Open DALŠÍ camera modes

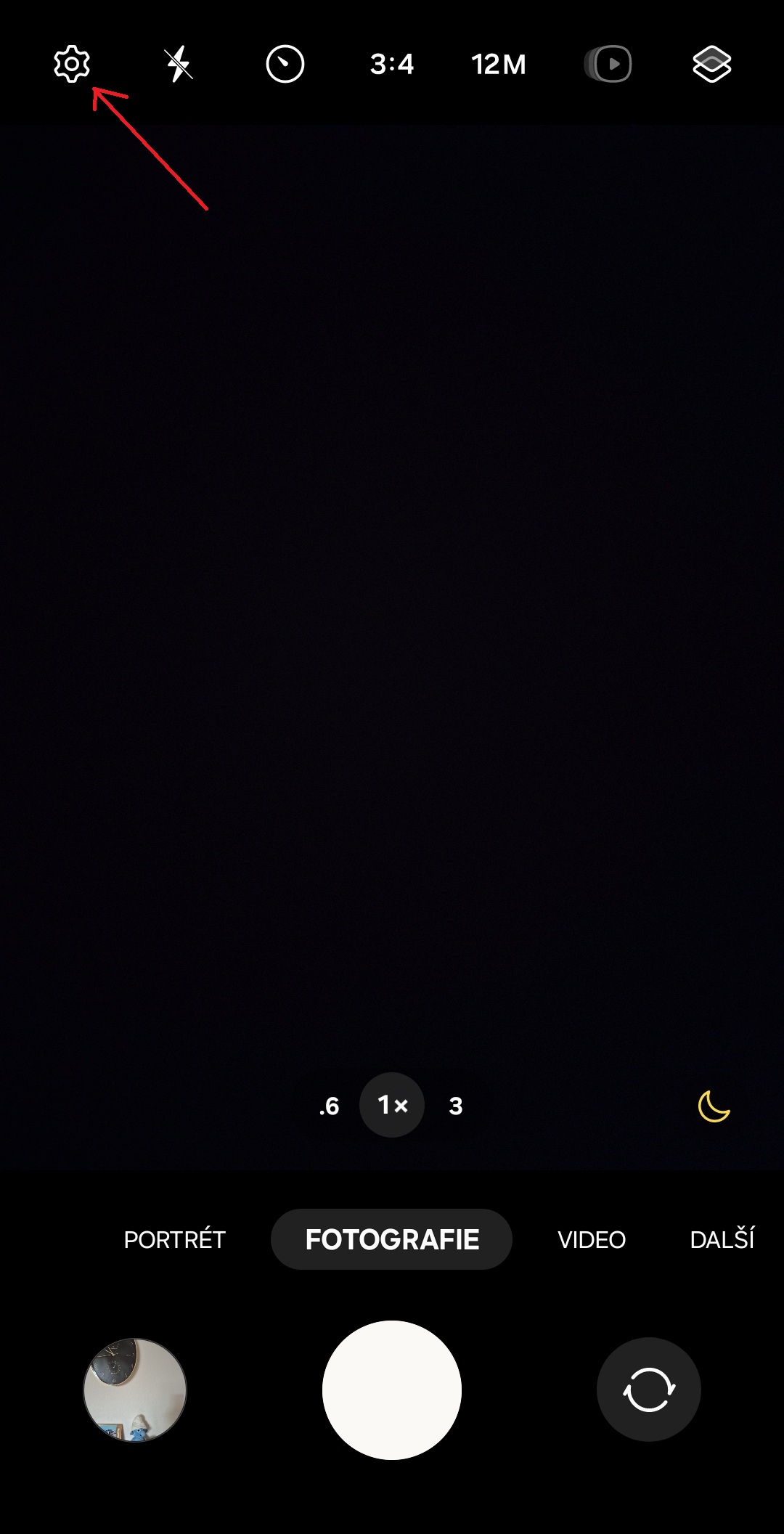pos(722,1239)
